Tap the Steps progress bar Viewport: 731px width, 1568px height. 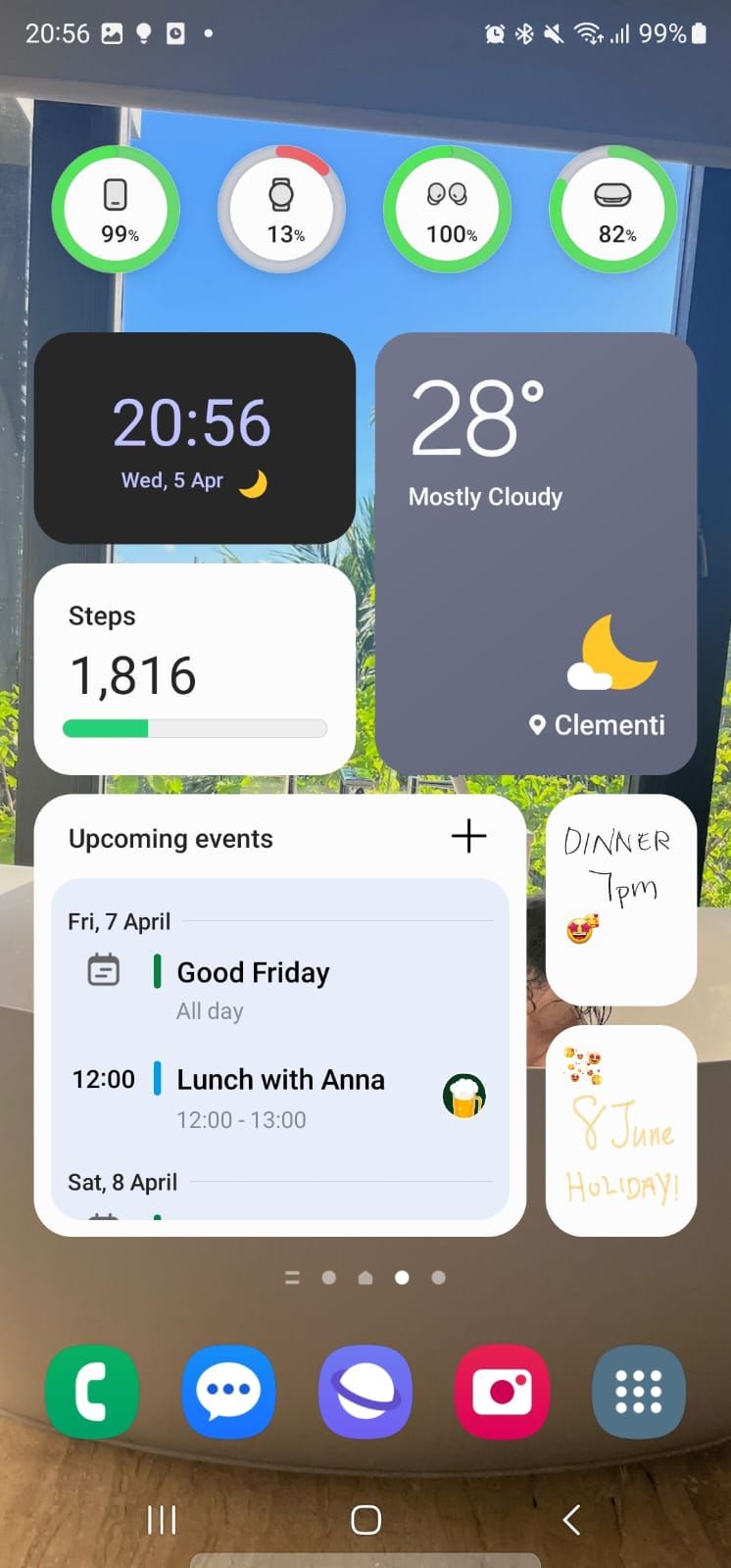tap(194, 727)
